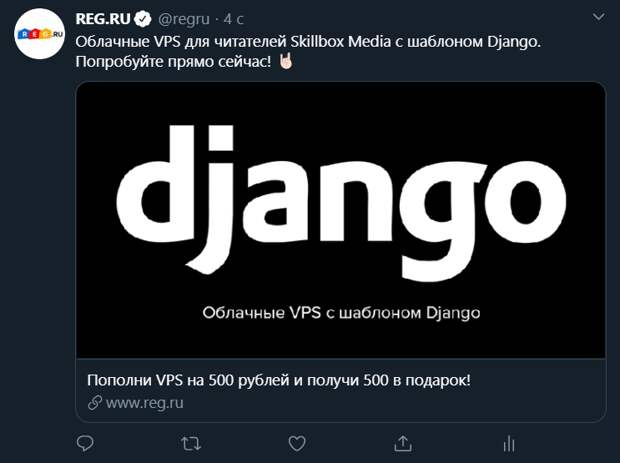Share the REG.RU tweet

point(403,442)
